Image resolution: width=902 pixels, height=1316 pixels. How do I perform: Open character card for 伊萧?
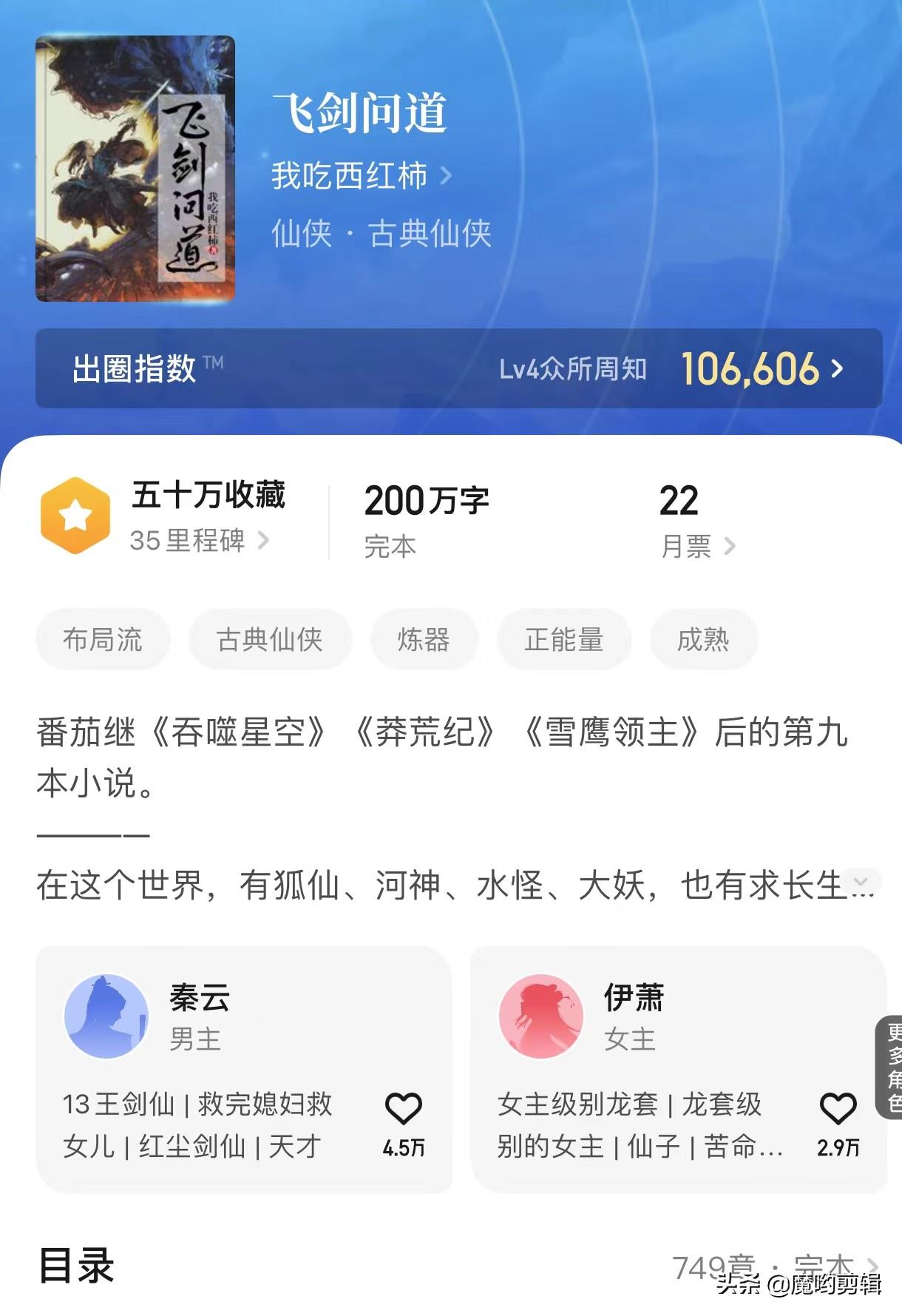pyautogui.click(x=634, y=1017)
